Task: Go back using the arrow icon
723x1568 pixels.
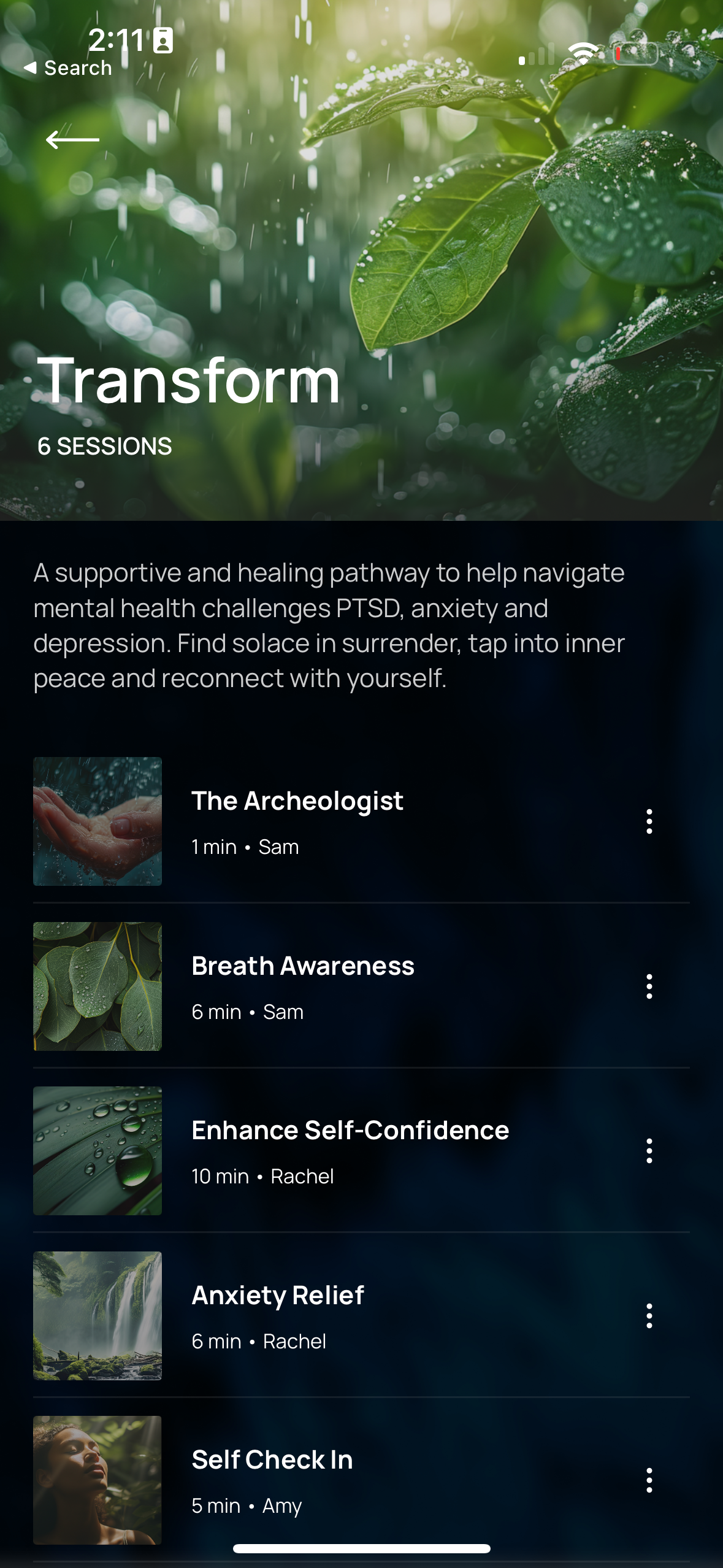Action: point(72,140)
